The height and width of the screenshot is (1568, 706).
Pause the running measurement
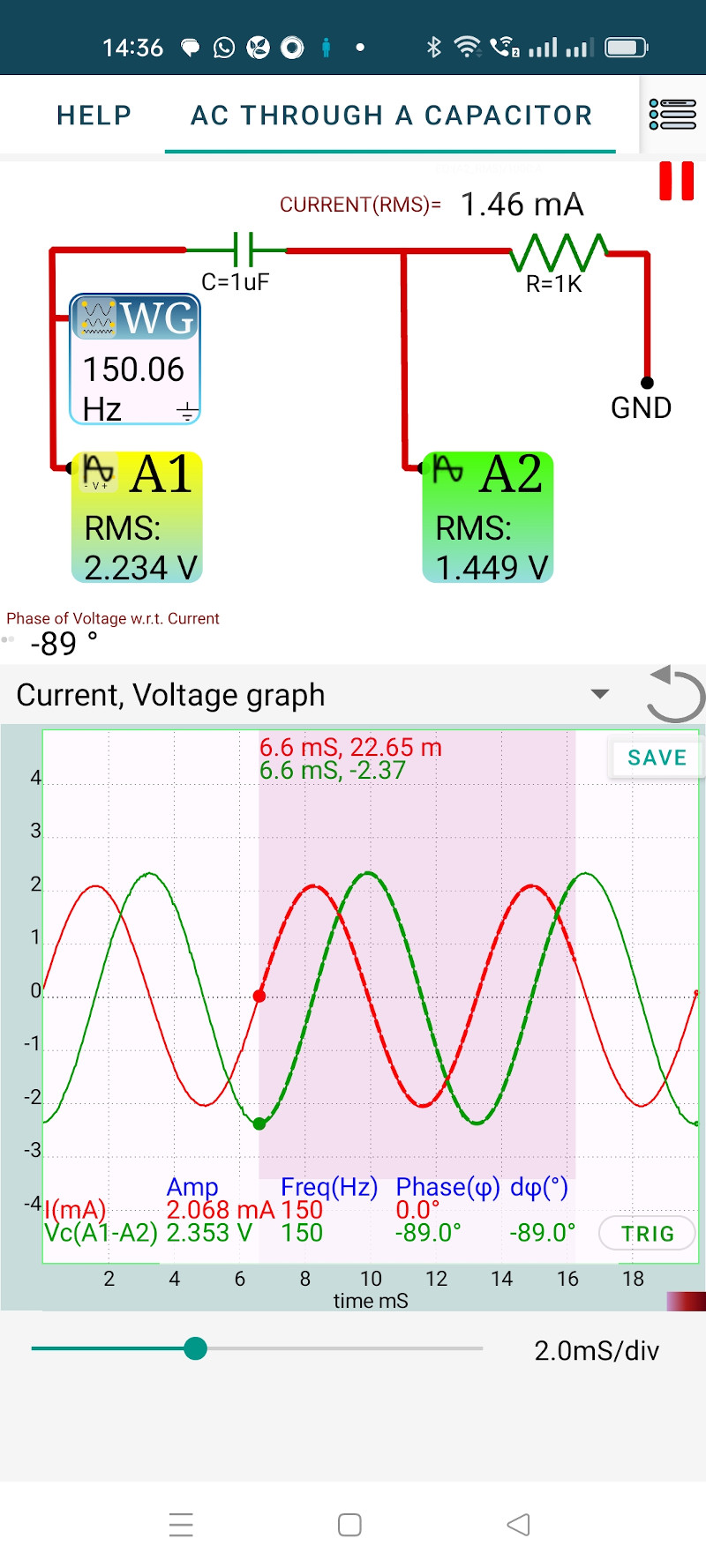[x=676, y=181]
